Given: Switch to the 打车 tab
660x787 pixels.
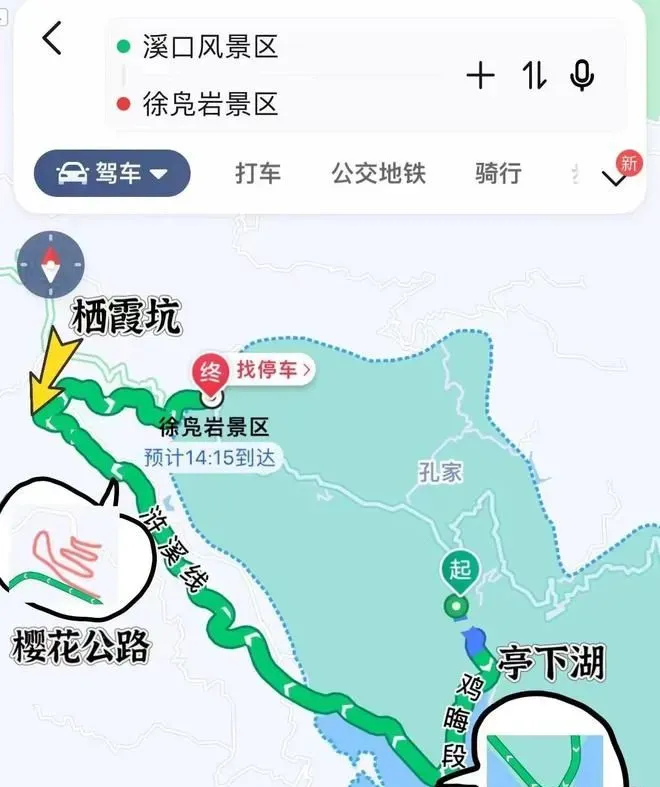Looking at the screenshot, I should click(x=257, y=173).
